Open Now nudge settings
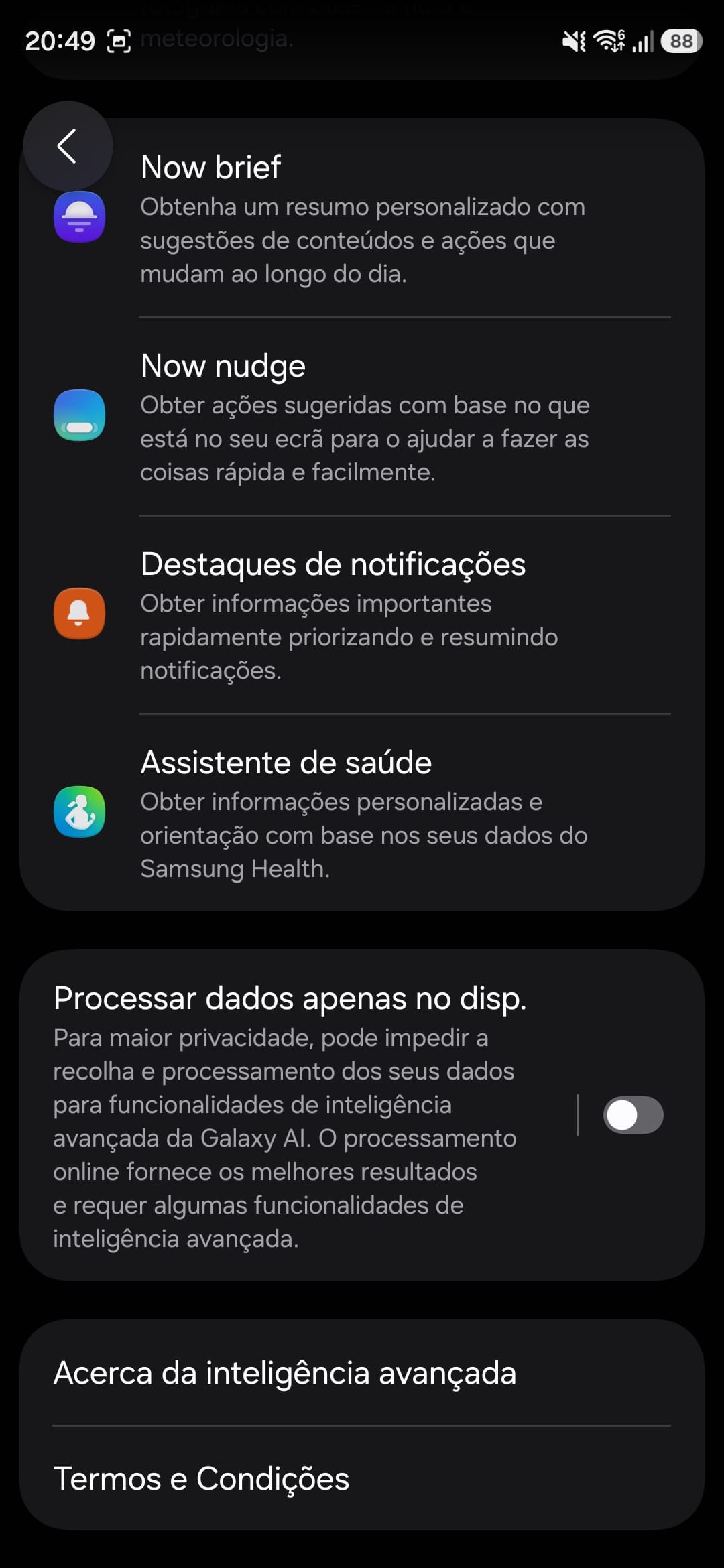Image resolution: width=724 pixels, height=1568 pixels. [362, 417]
